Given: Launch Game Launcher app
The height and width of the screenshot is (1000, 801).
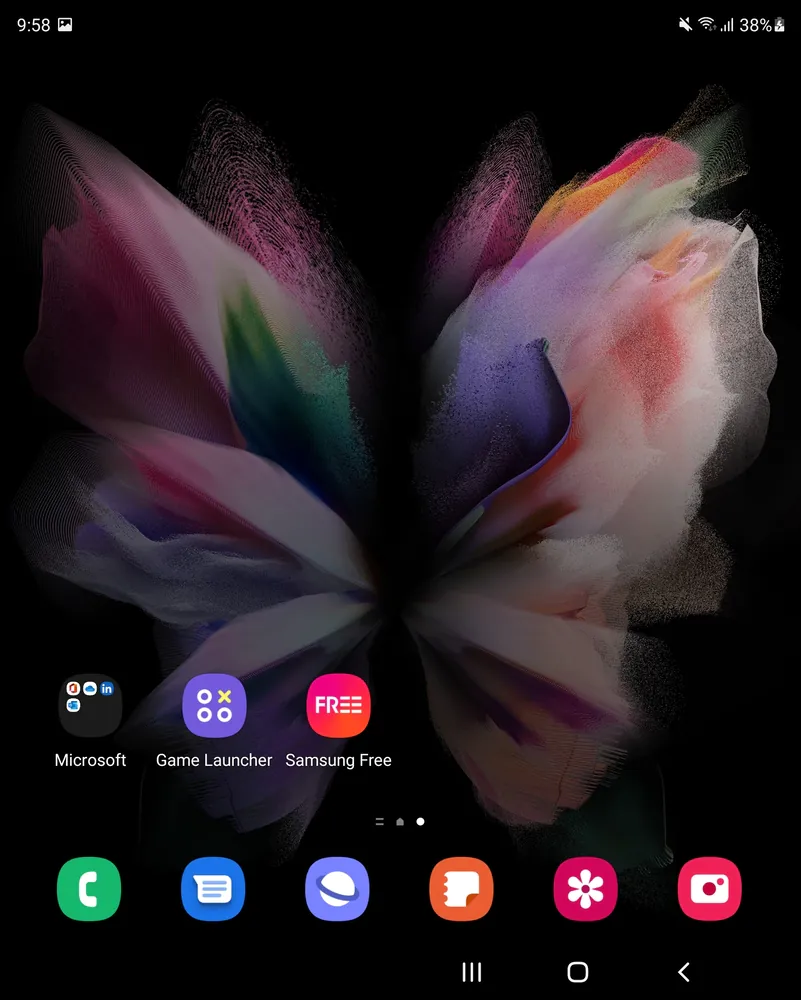Looking at the screenshot, I should coord(214,705).
